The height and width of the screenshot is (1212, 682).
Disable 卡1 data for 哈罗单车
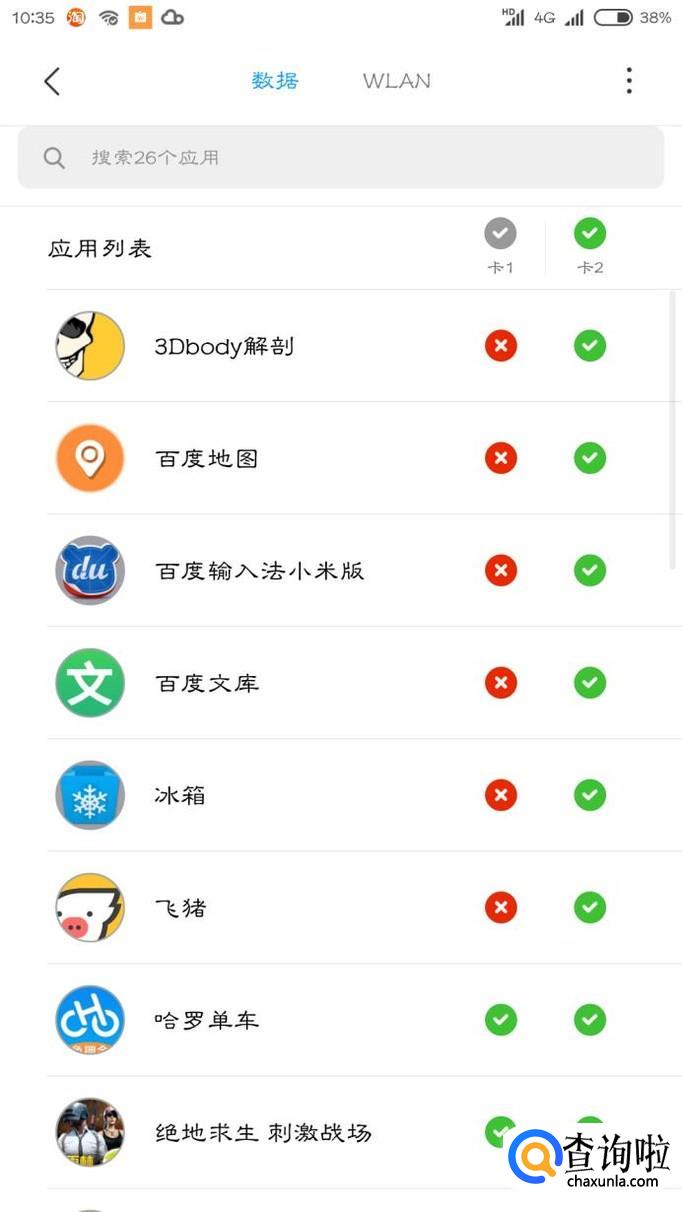point(501,1020)
